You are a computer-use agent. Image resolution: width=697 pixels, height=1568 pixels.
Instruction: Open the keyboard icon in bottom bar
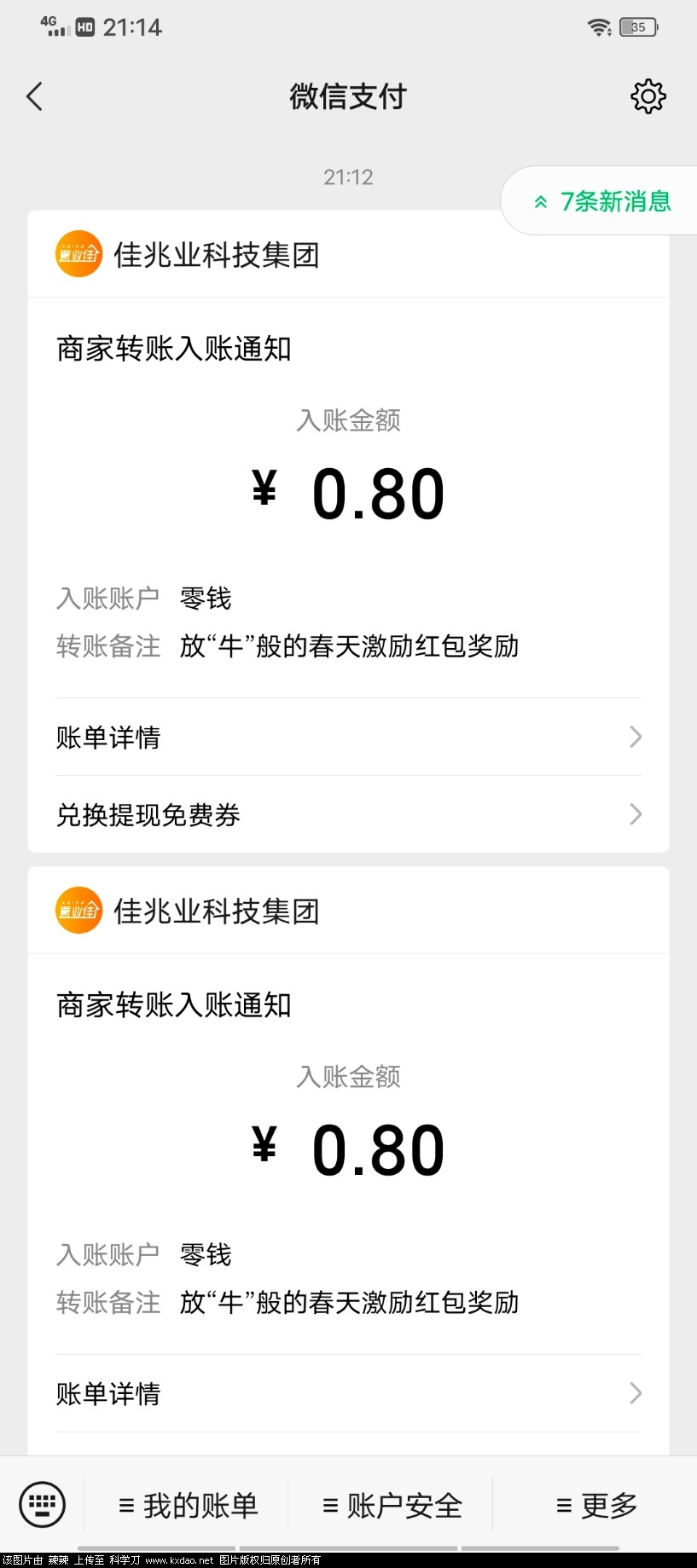point(41,1504)
